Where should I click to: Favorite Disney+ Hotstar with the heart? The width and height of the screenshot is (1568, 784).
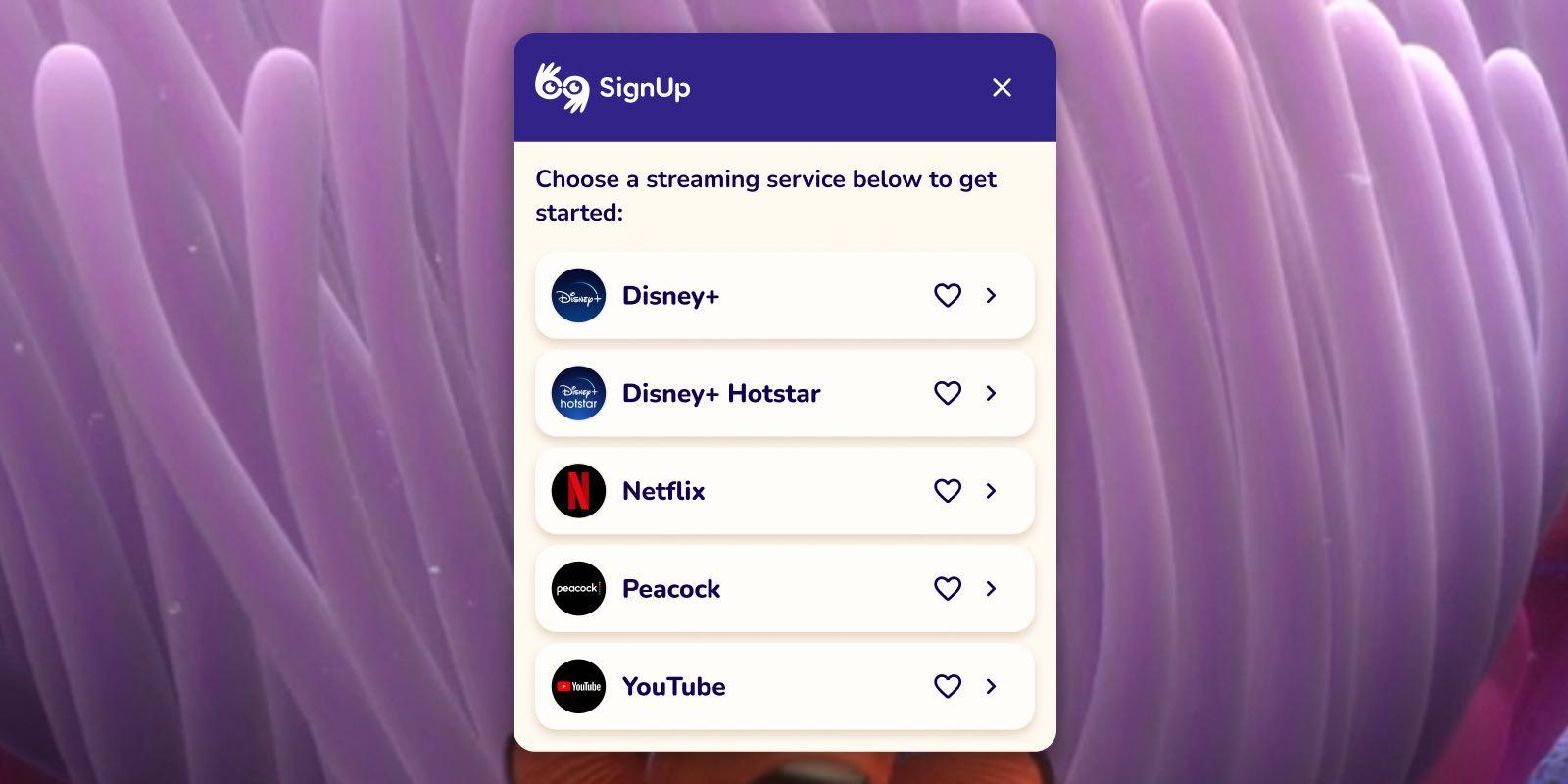tap(947, 393)
